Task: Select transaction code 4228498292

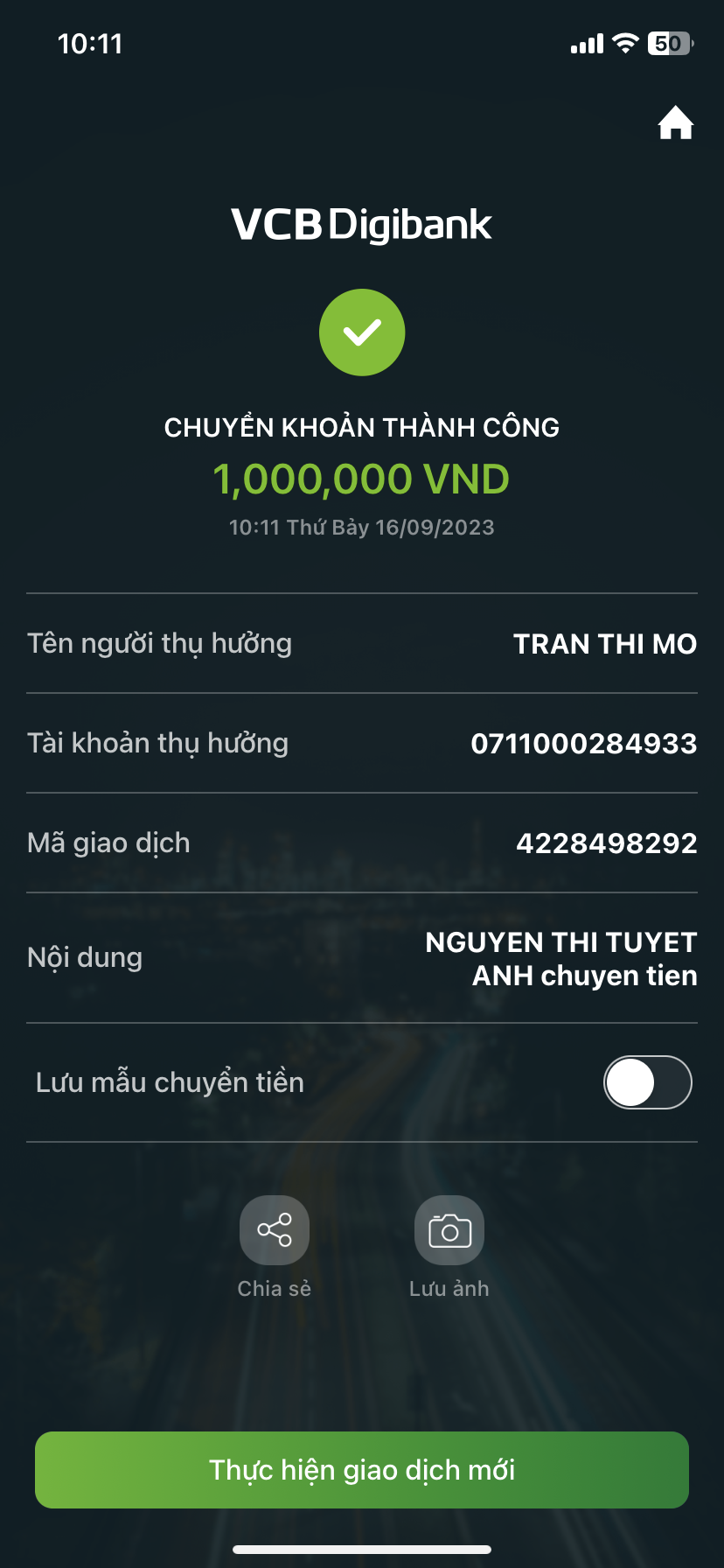Action: coord(606,843)
